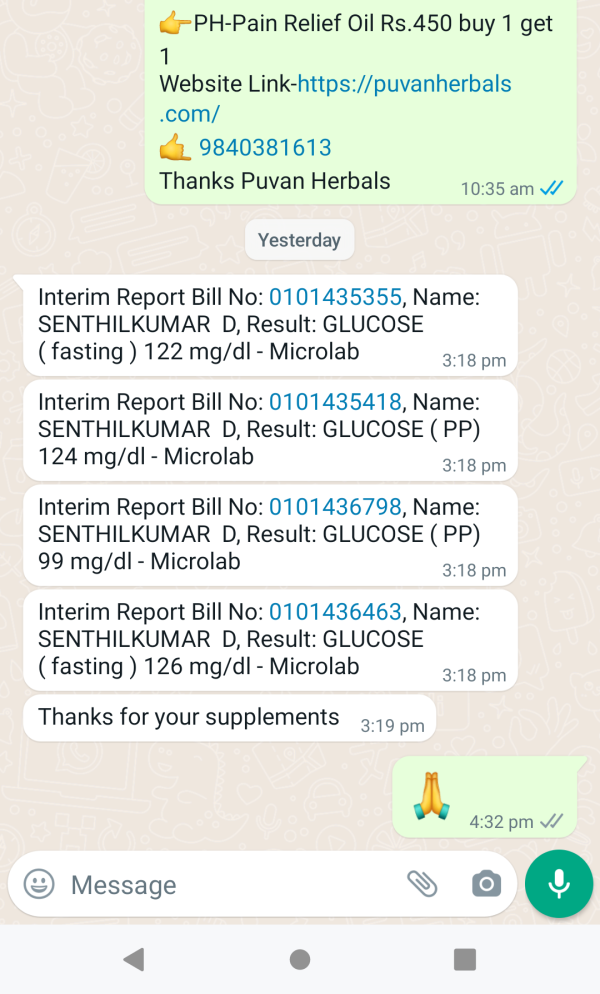This screenshot has width=600, height=994.
Task: Open the attachment paperclip
Action: (x=422, y=884)
